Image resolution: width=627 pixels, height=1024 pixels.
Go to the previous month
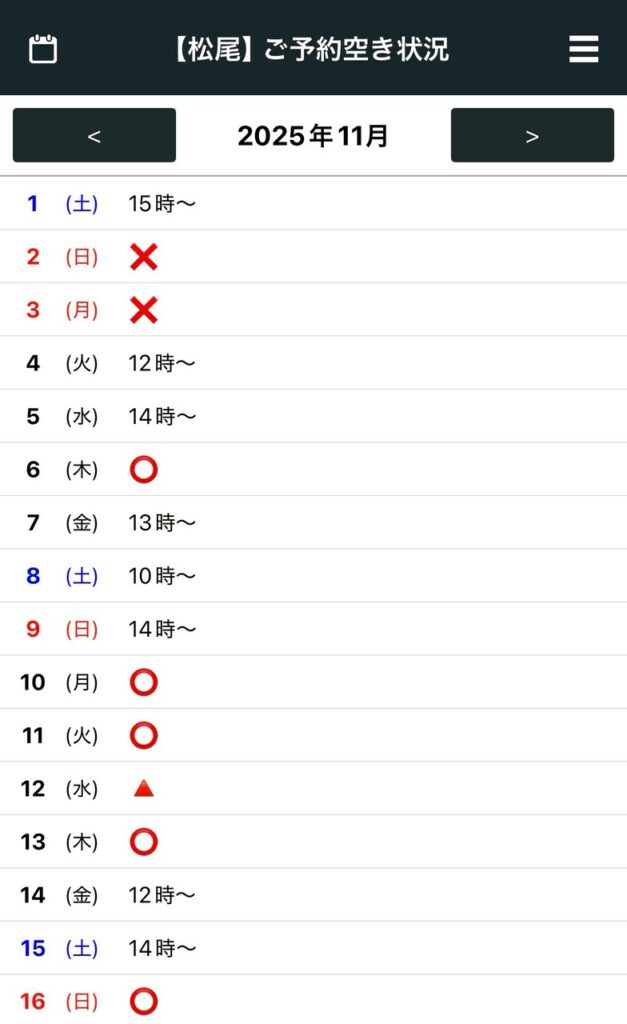[94, 136]
